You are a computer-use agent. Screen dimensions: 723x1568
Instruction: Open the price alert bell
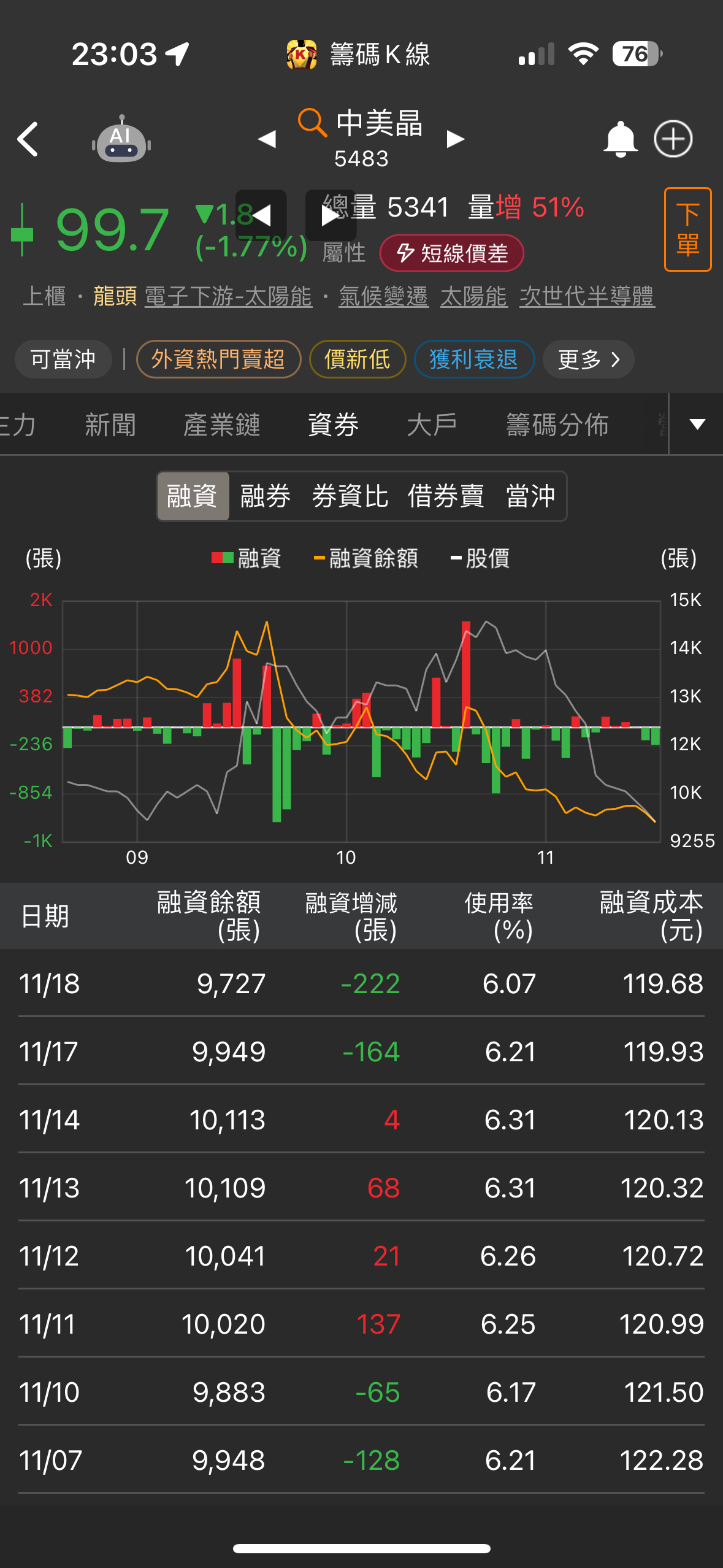point(620,139)
